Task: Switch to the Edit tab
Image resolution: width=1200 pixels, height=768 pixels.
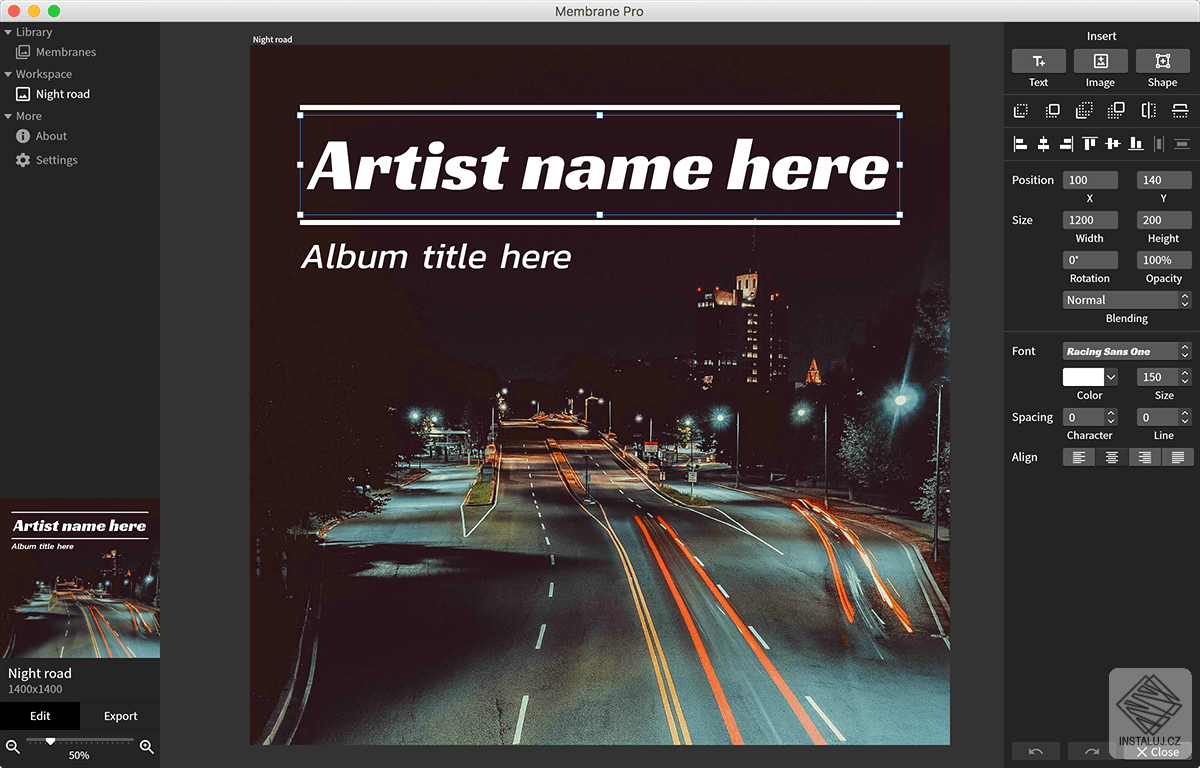Action: coord(40,716)
